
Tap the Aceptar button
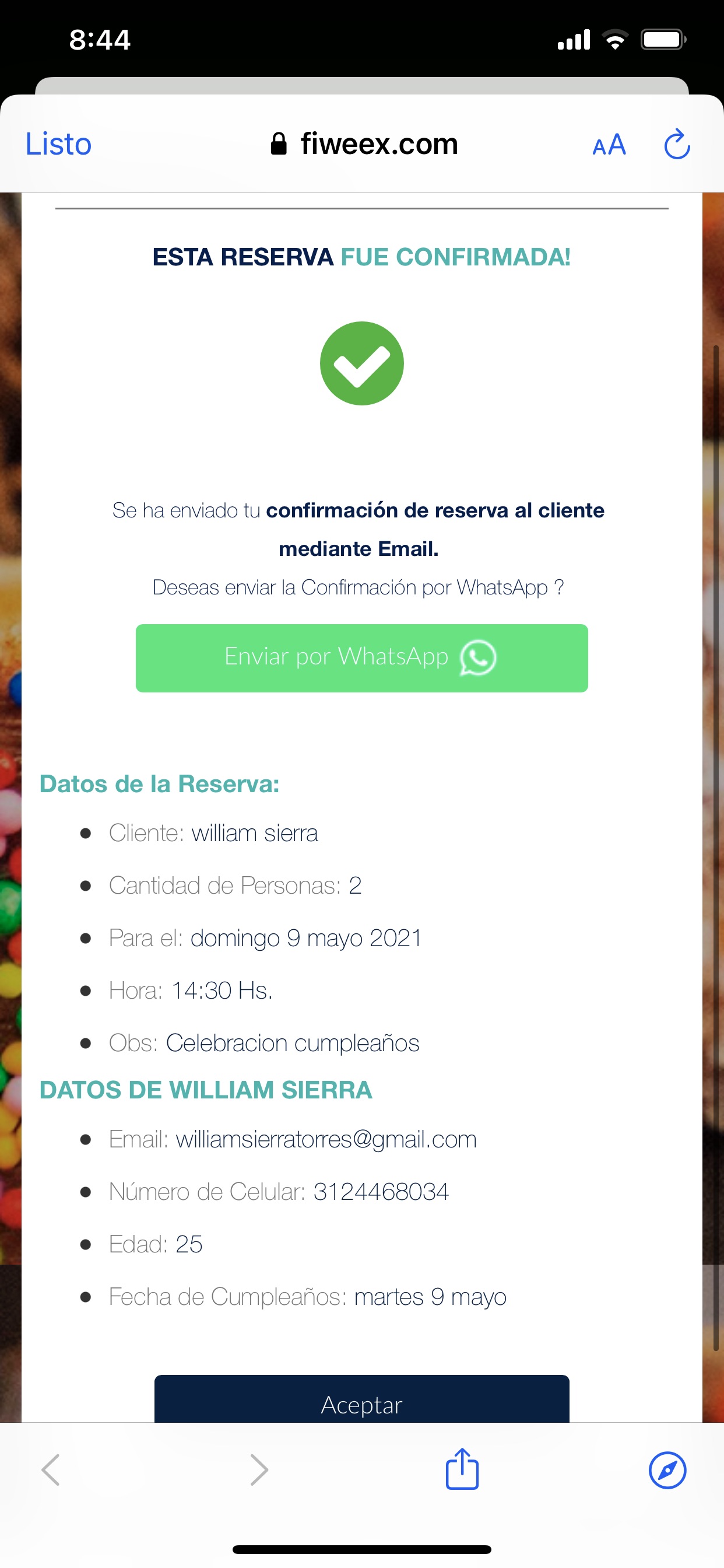(361, 1400)
